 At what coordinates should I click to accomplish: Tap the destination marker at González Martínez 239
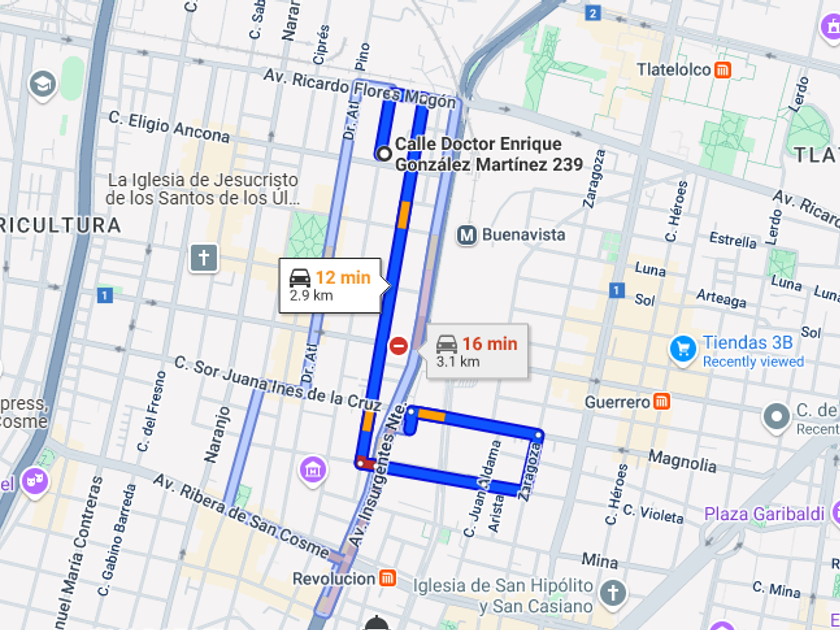pos(384,154)
